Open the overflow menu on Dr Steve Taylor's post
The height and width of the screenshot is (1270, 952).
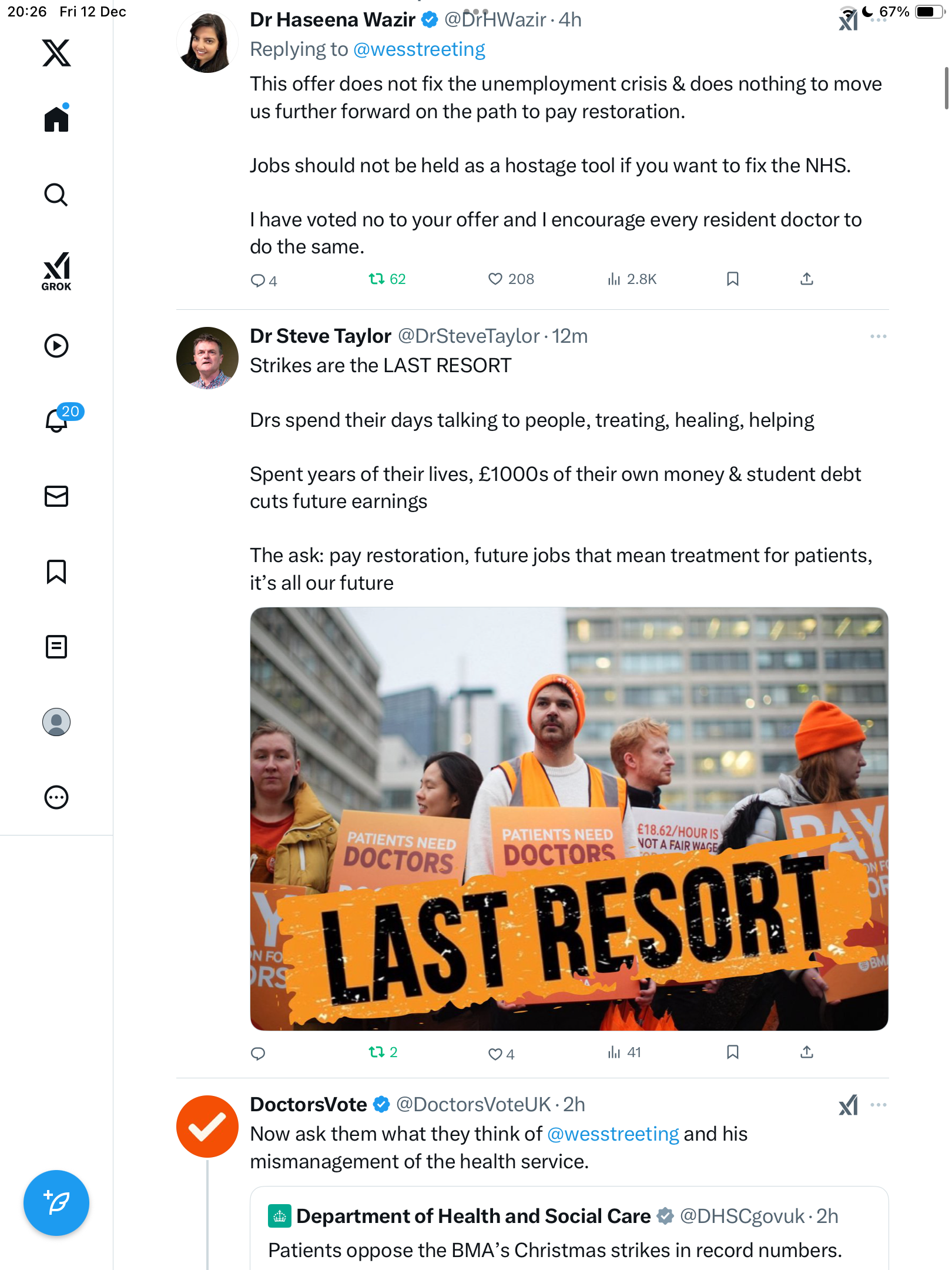point(878,336)
